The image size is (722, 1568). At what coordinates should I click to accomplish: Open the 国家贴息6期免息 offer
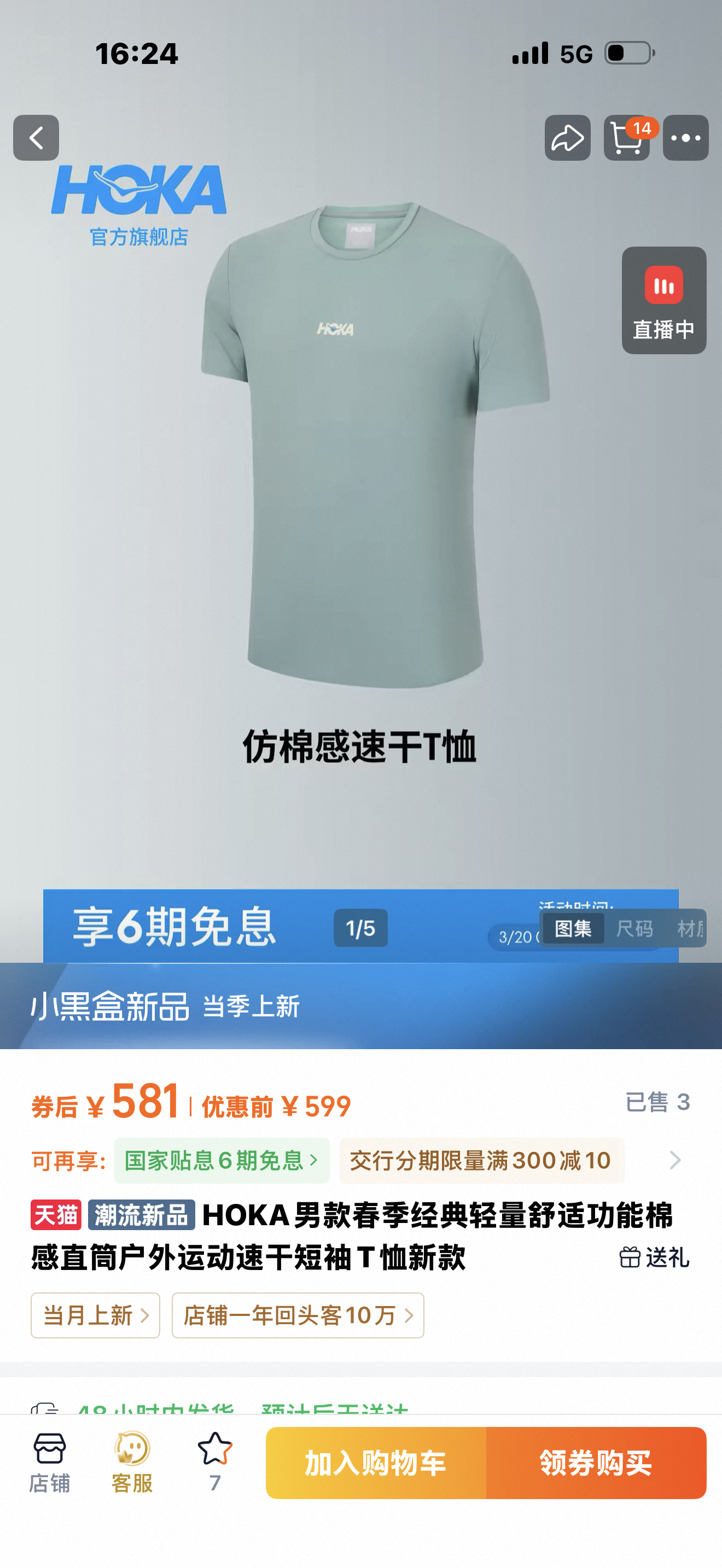click(222, 1160)
